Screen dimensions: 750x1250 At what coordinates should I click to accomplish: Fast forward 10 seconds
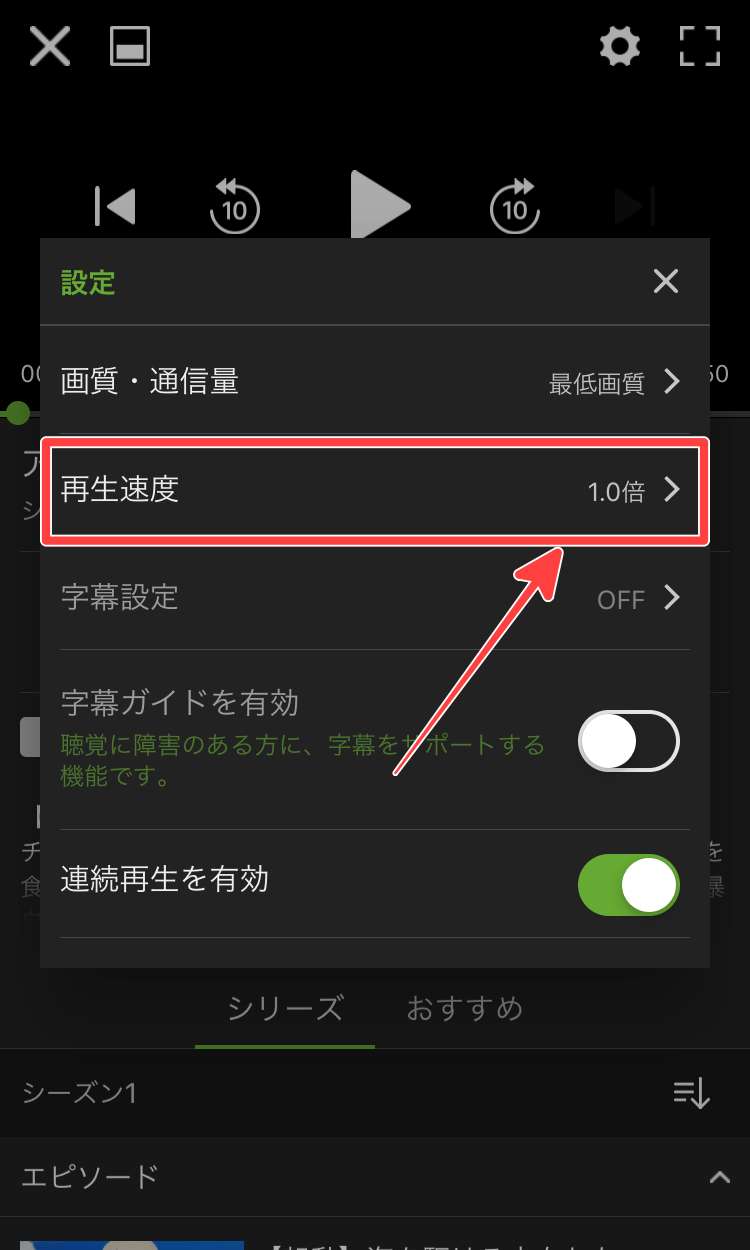click(515, 204)
